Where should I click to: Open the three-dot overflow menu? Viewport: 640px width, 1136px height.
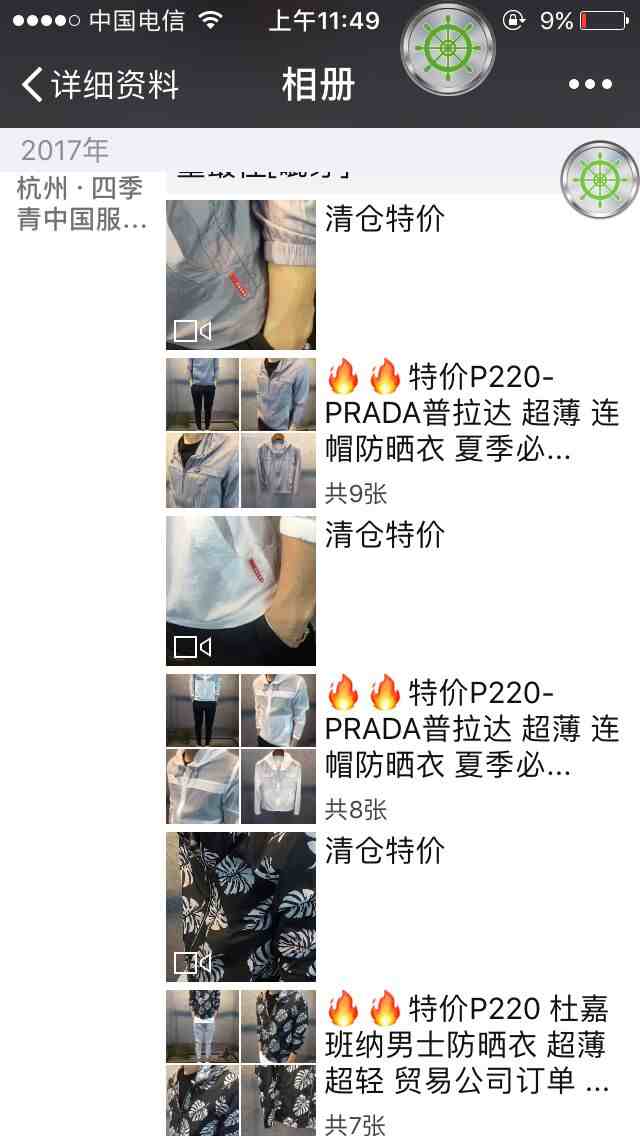590,85
